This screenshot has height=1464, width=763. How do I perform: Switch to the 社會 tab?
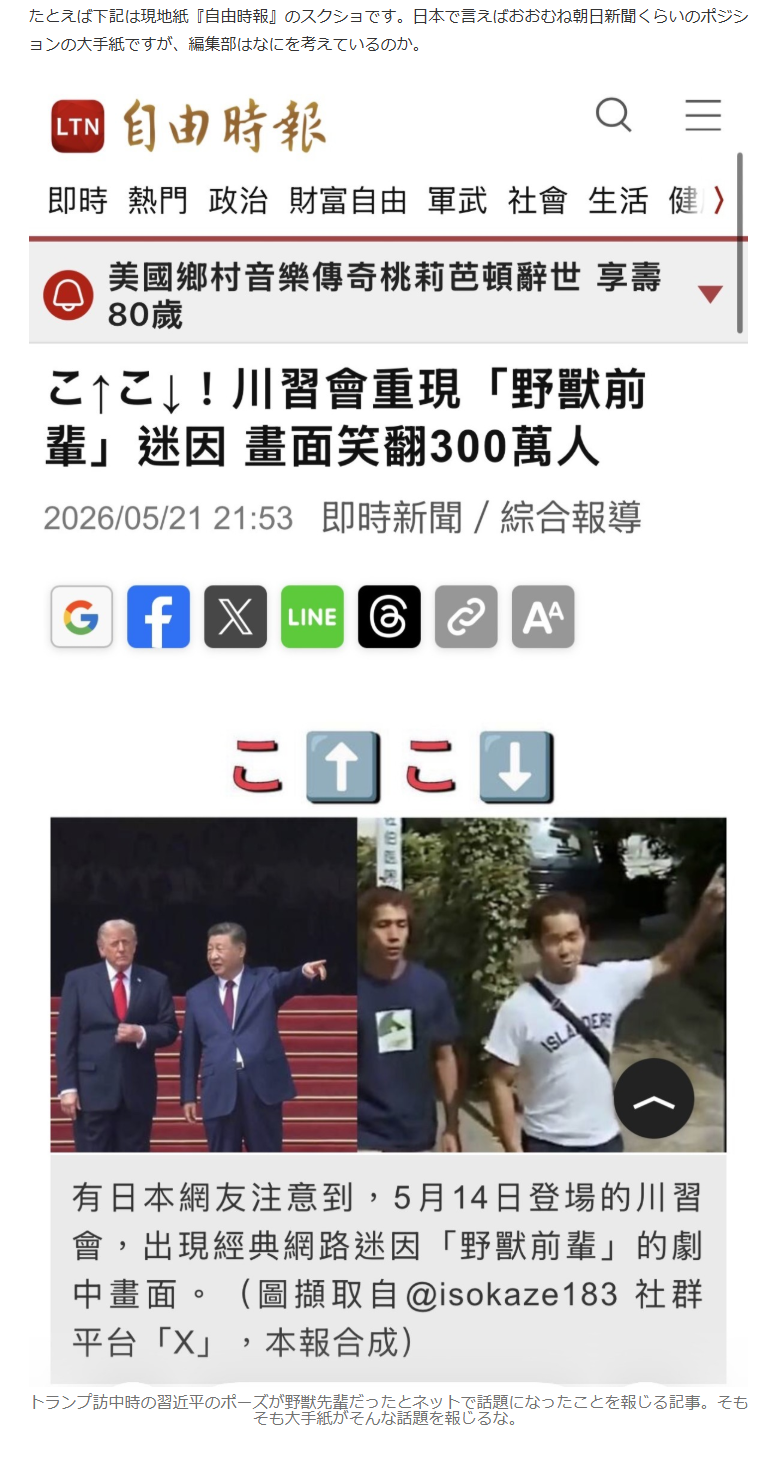pyautogui.click(x=538, y=201)
